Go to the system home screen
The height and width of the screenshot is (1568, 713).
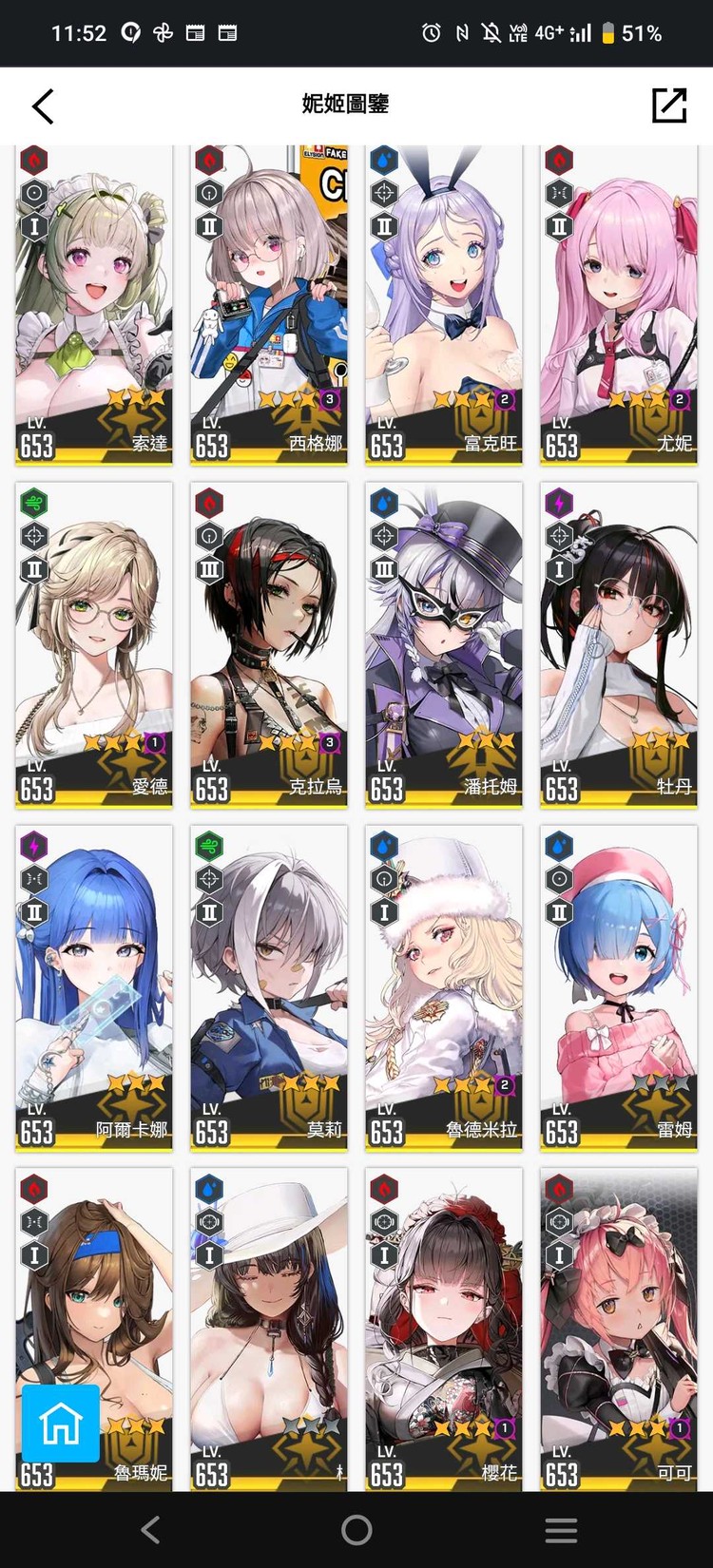[x=356, y=1530]
